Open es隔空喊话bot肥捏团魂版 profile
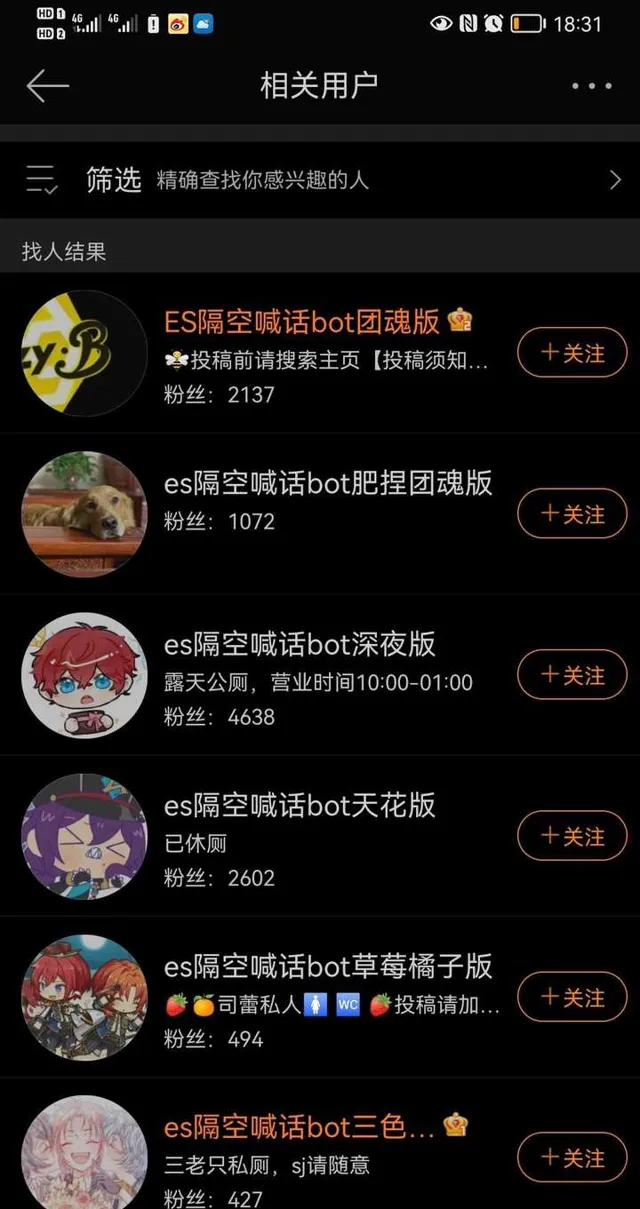 point(328,484)
